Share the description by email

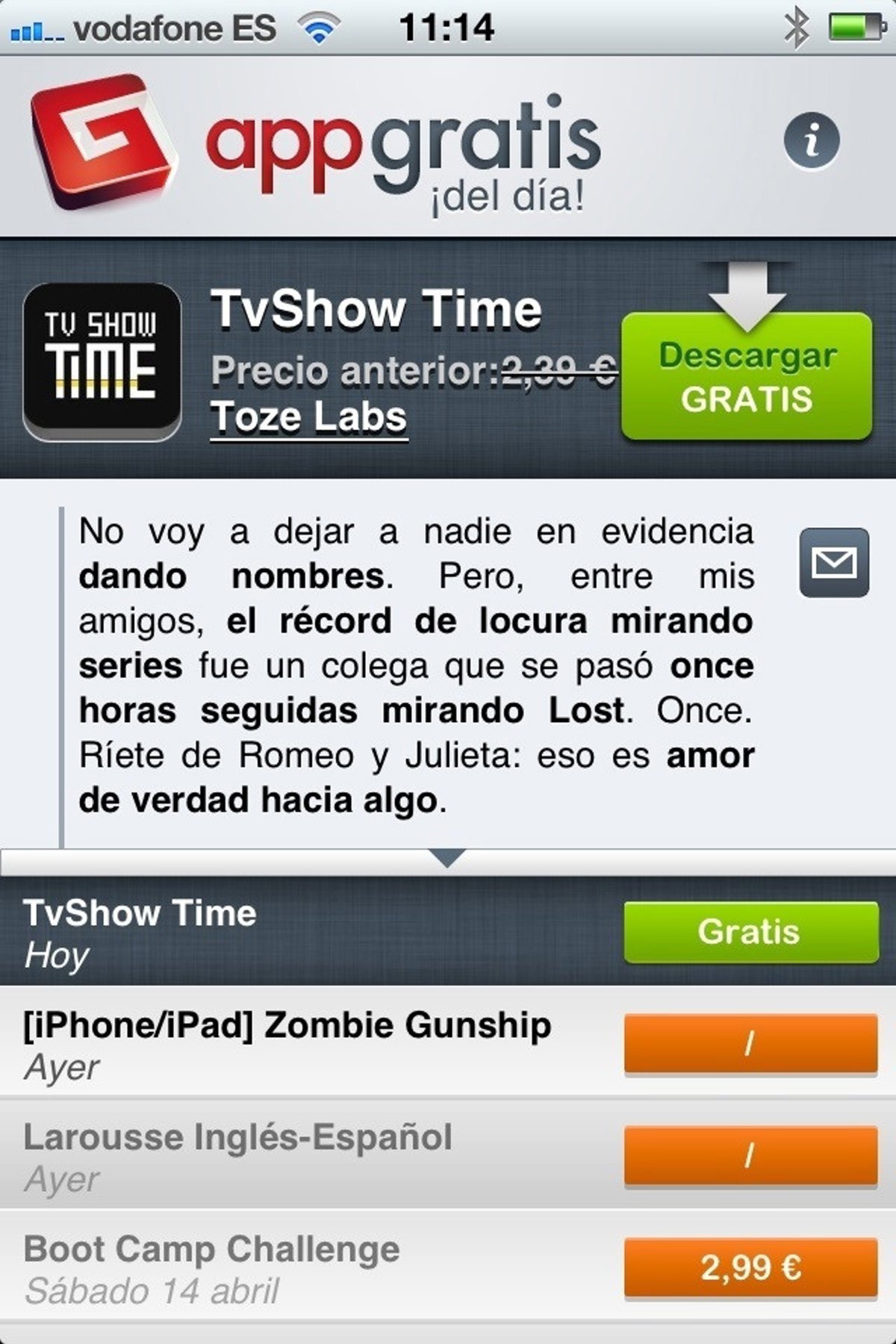coord(834,562)
